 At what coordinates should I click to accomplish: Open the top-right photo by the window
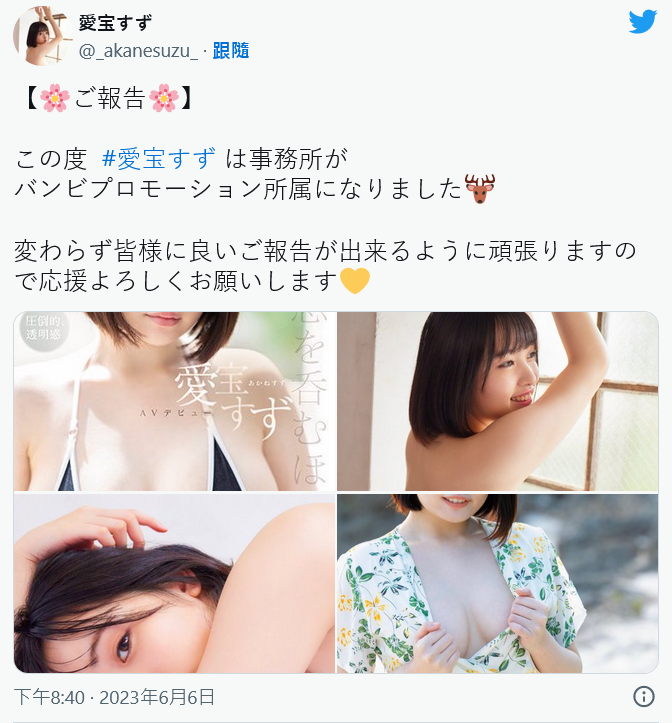click(x=497, y=401)
